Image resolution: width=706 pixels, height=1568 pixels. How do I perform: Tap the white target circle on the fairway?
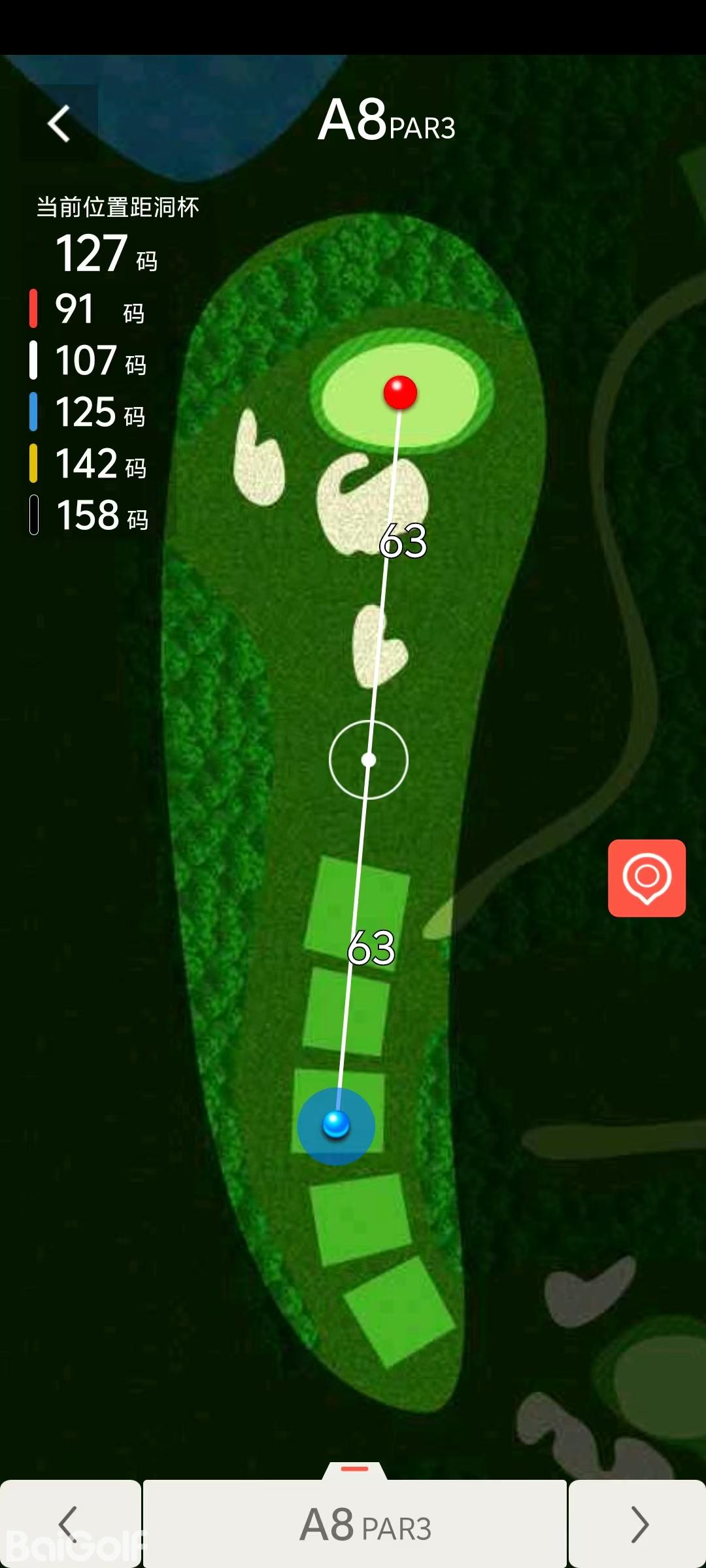tap(369, 760)
